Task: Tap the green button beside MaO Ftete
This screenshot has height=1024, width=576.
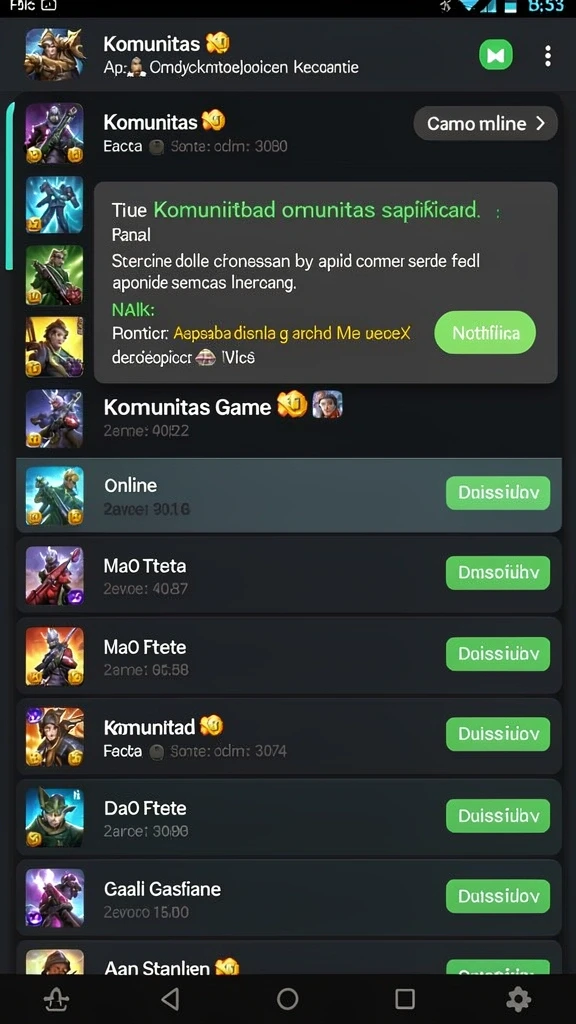Action: pos(498,654)
